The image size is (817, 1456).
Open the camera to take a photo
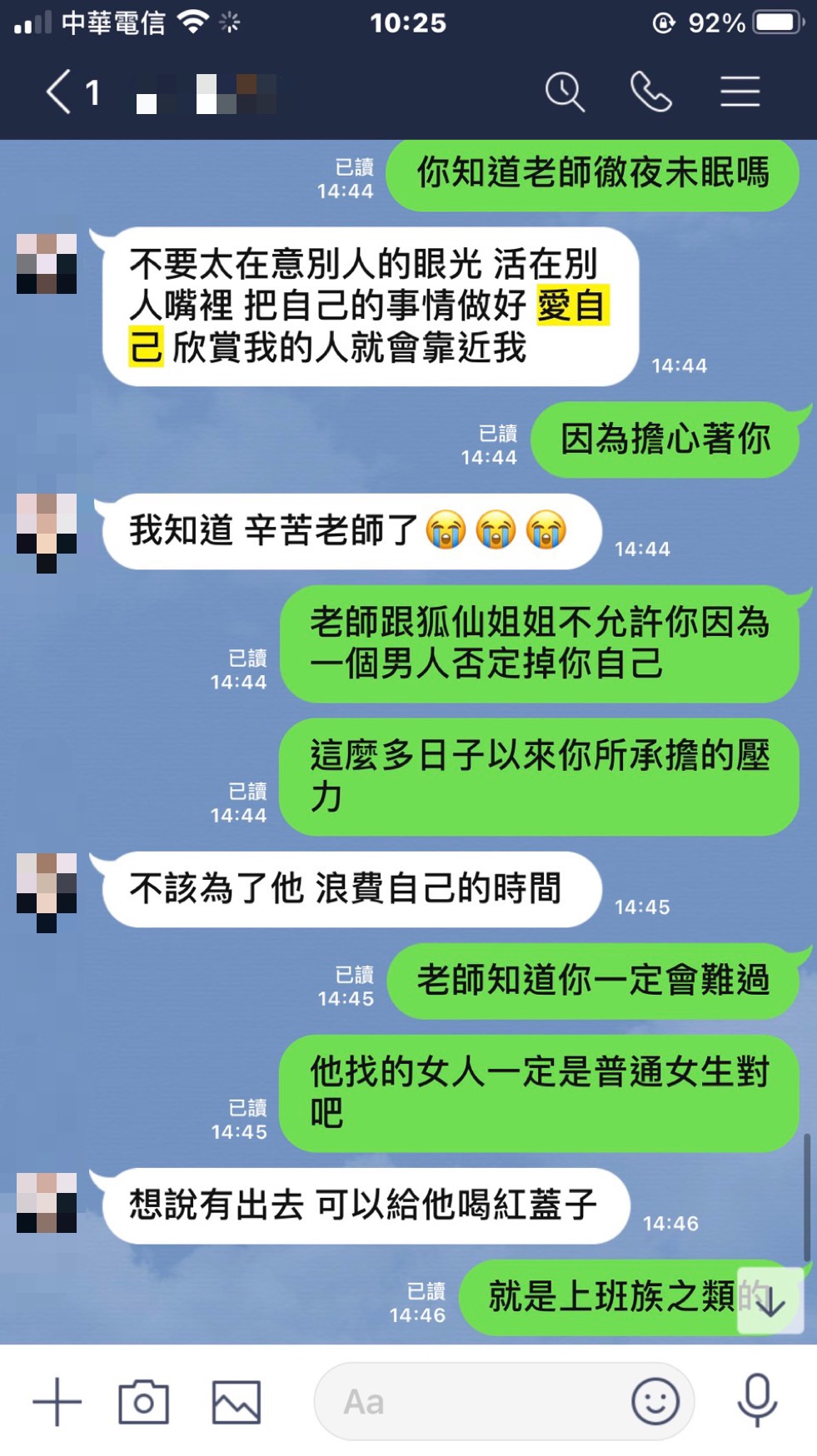point(143,1402)
